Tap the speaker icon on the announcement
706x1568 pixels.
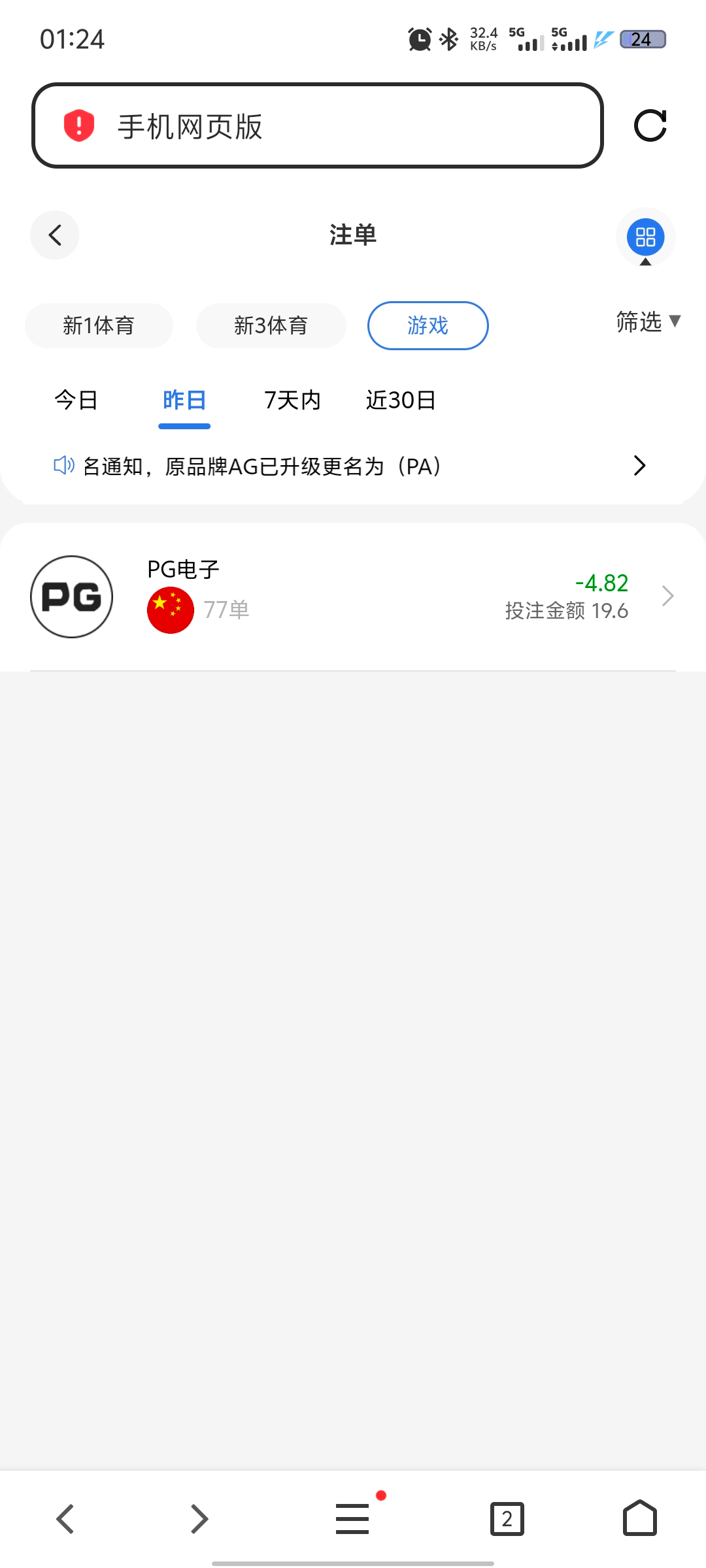[64, 465]
